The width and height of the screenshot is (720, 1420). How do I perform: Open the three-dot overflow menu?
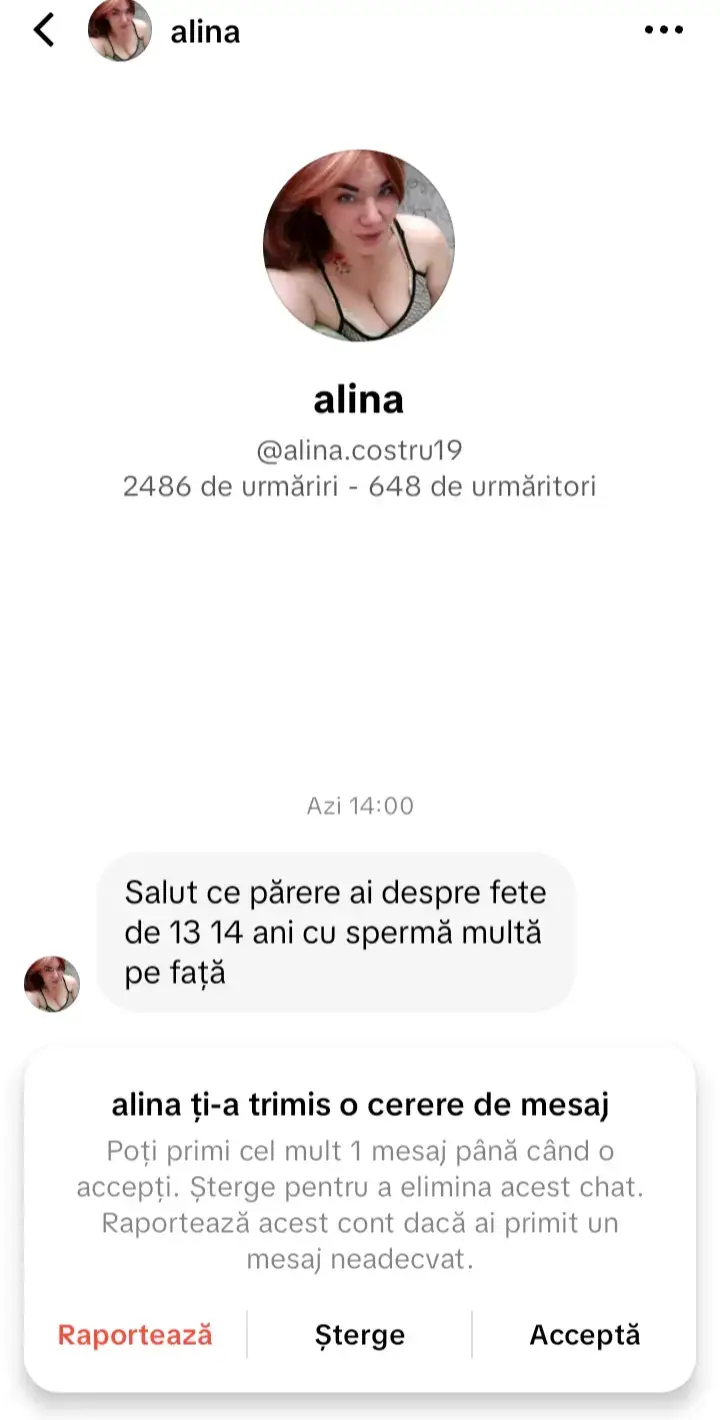[x=663, y=31]
